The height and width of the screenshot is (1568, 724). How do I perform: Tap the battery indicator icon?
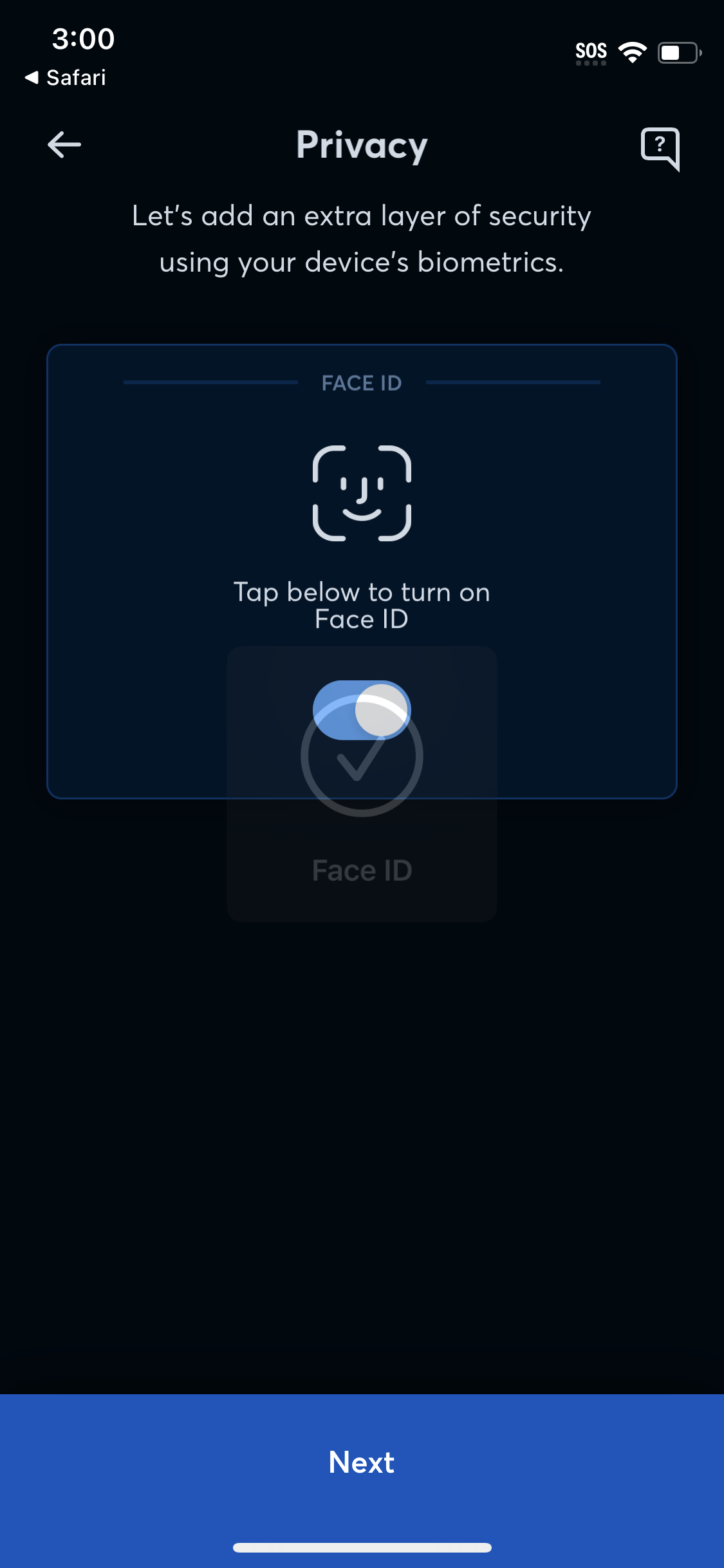coord(677,53)
